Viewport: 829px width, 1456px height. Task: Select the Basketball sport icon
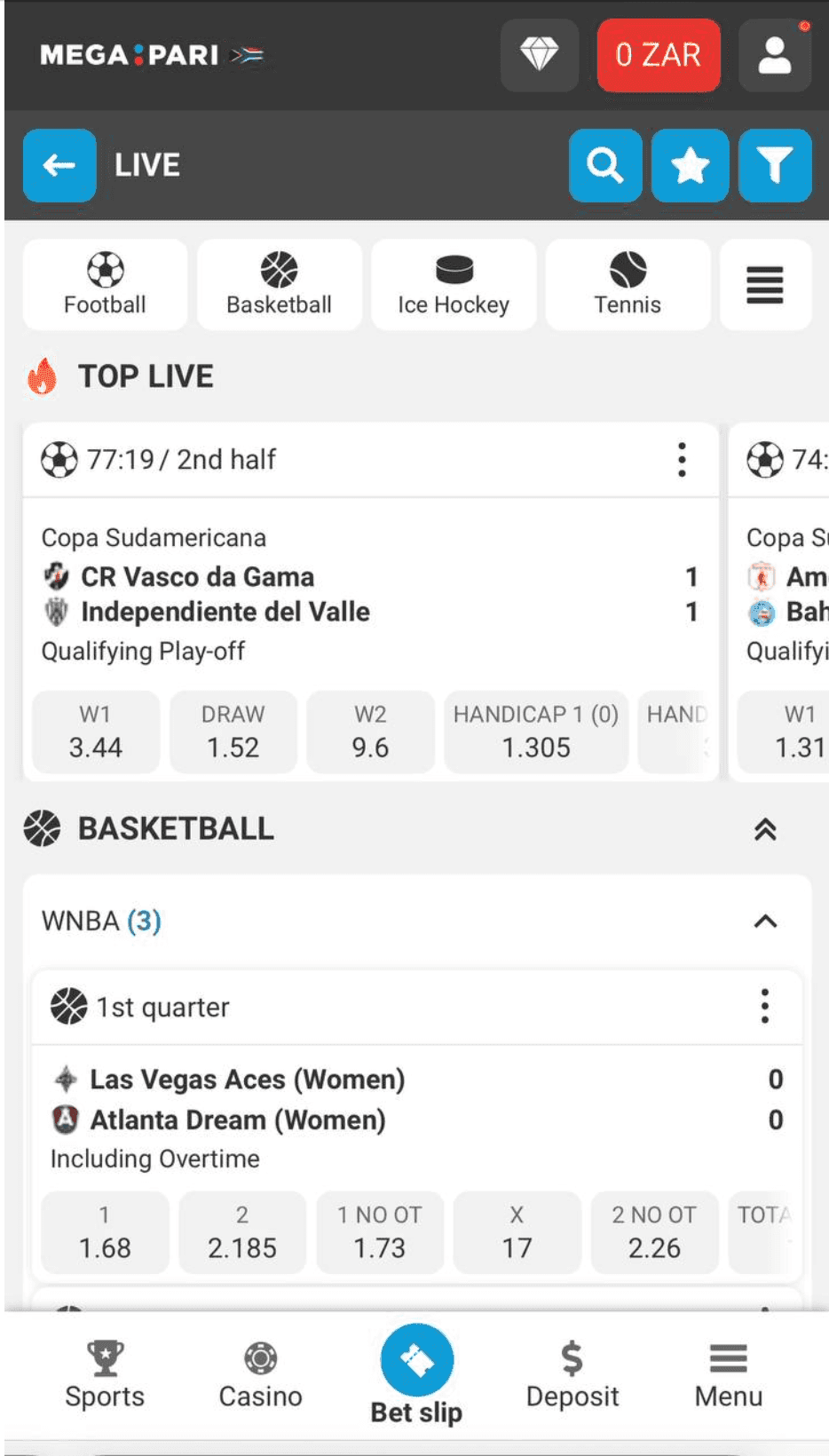[279, 284]
